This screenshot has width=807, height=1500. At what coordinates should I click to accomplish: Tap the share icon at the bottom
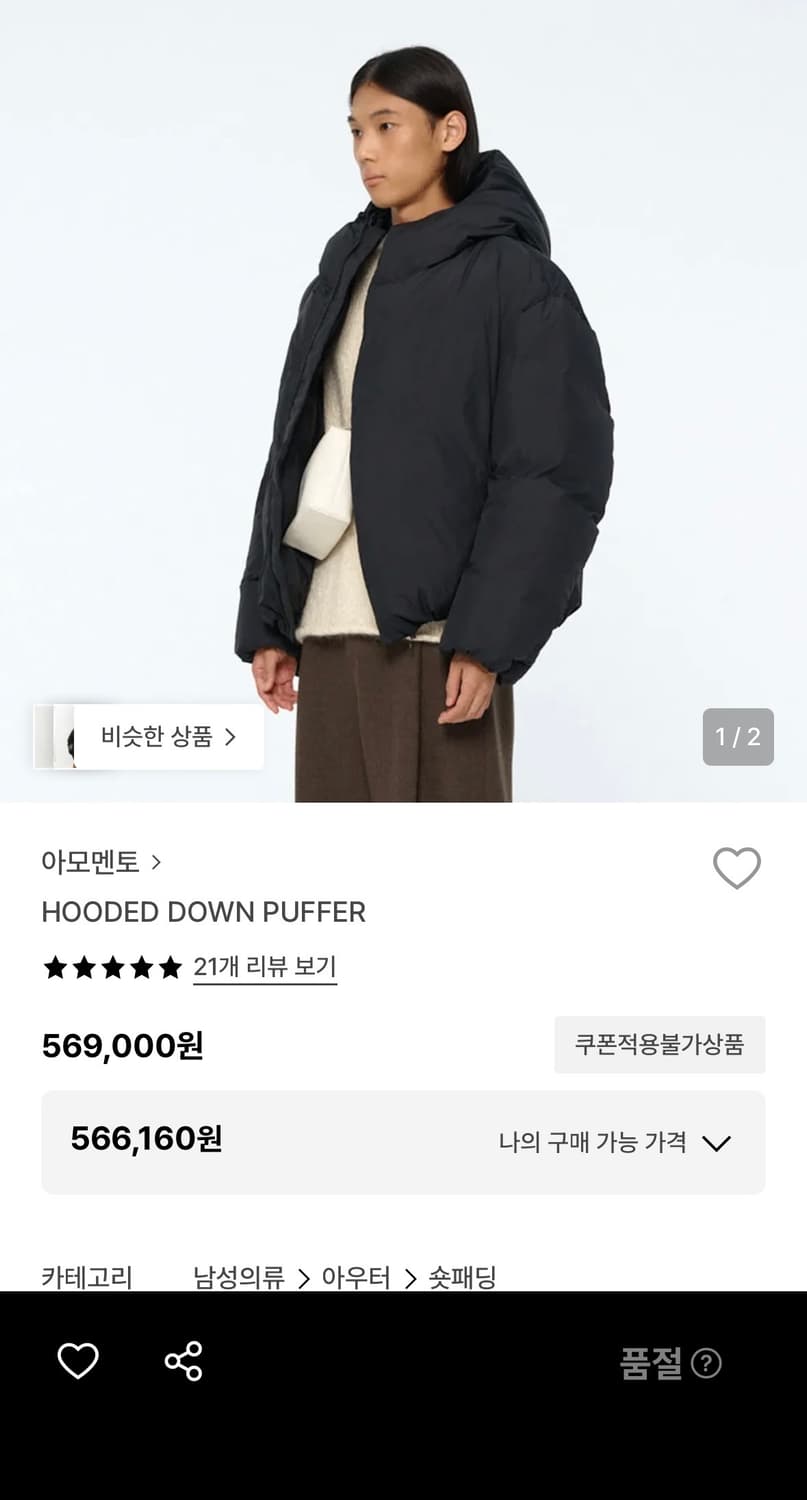pos(180,1360)
